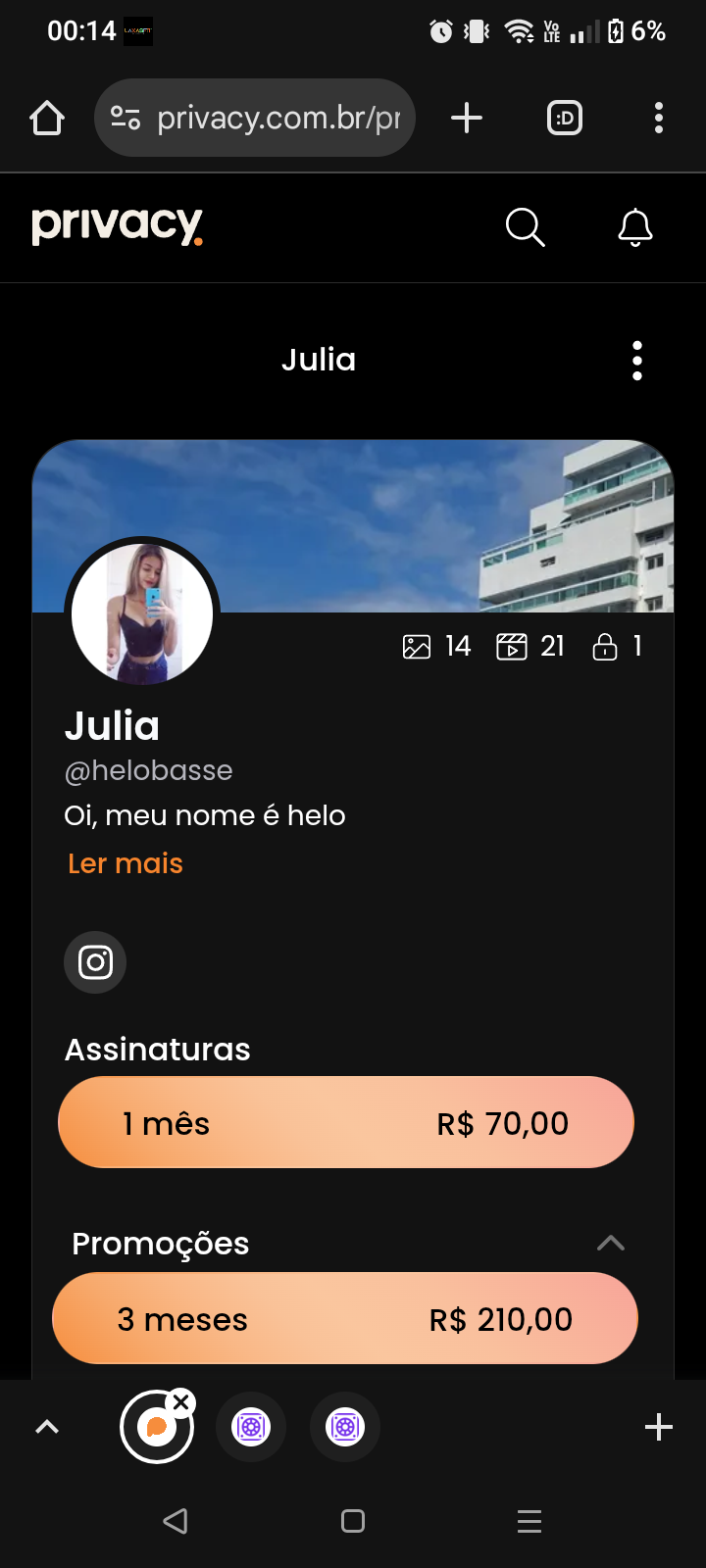
Task: Open the notifications bell
Action: click(x=634, y=227)
